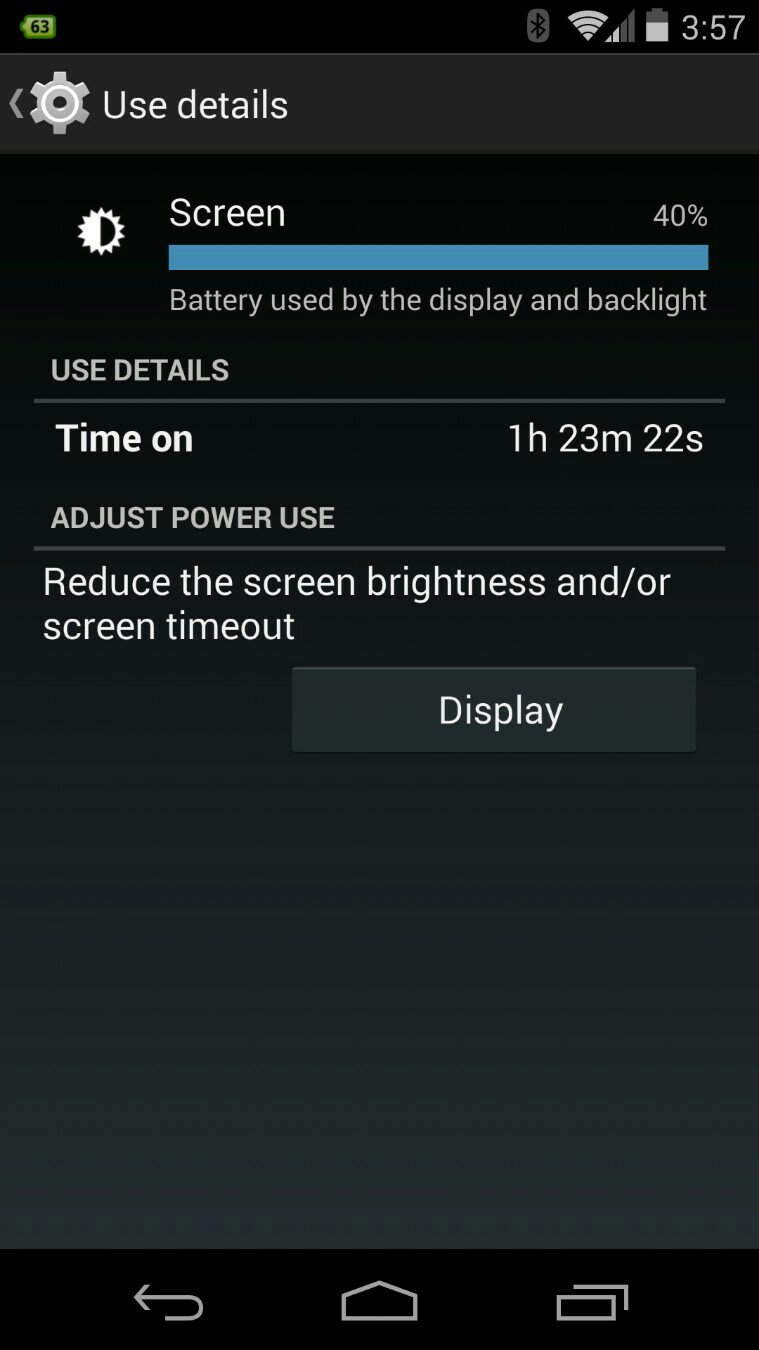The image size is (759, 1350).
Task: Go to the home screen
Action: [379, 1302]
